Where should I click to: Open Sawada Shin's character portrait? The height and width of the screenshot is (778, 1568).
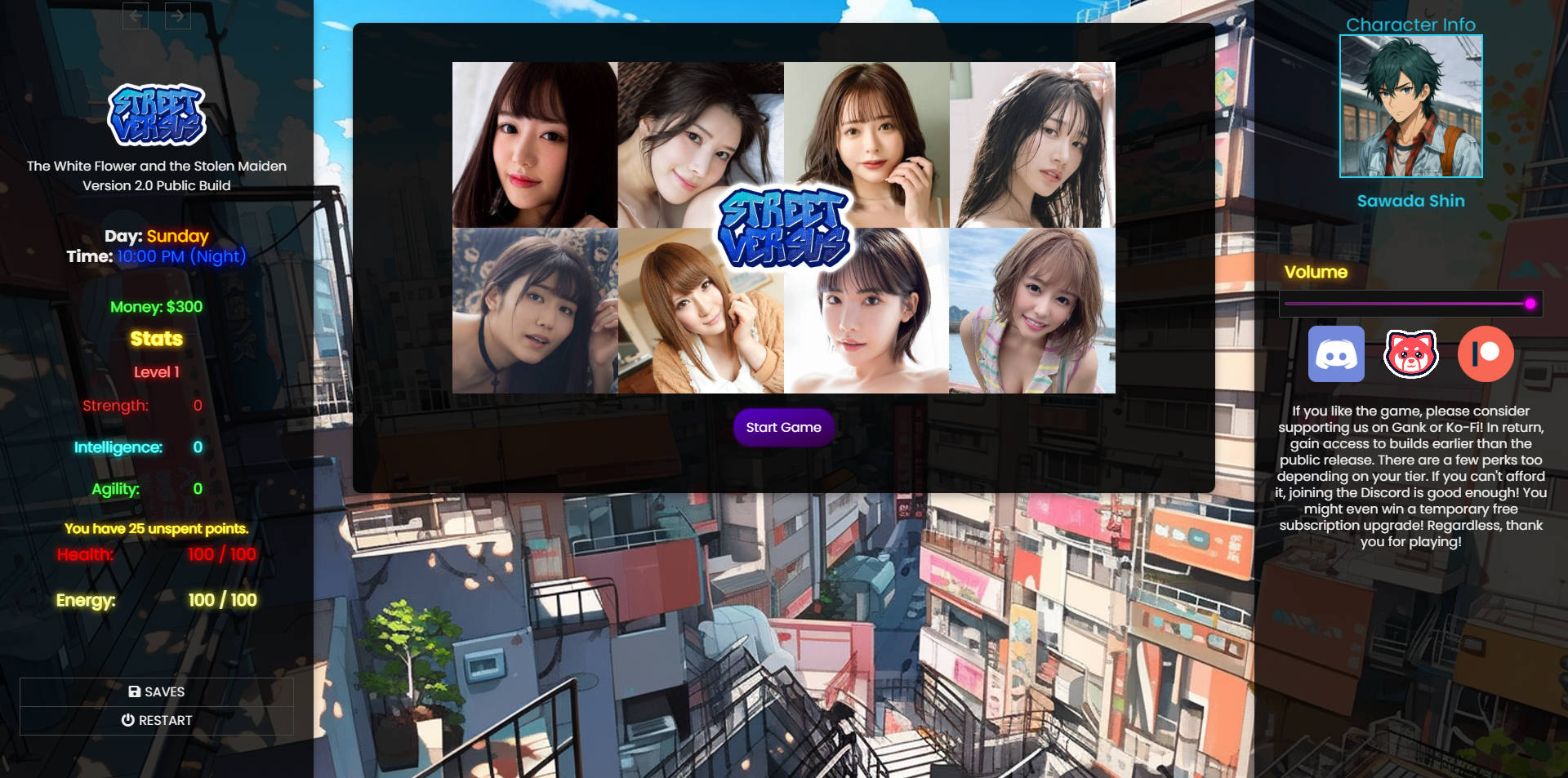click(1410, 106)
